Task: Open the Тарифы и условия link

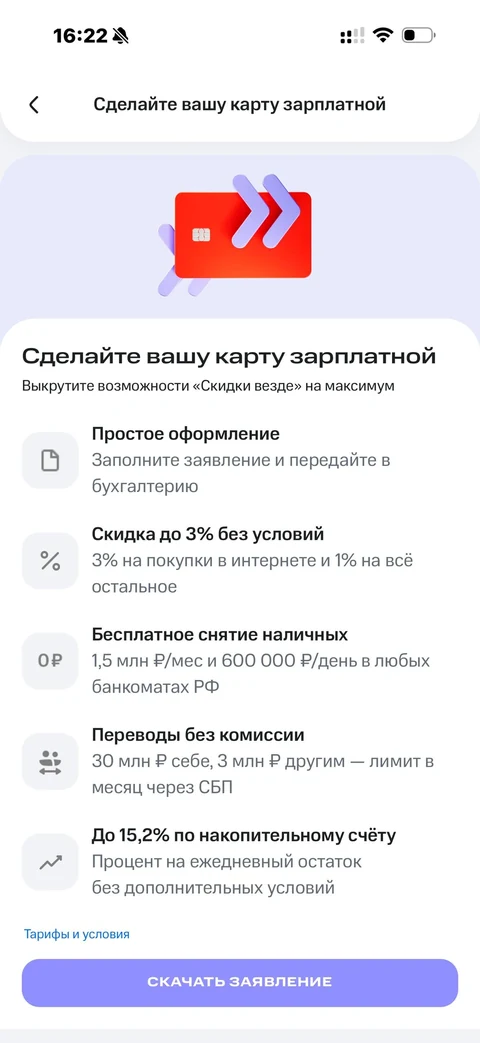Action: (x=76, y=934)
